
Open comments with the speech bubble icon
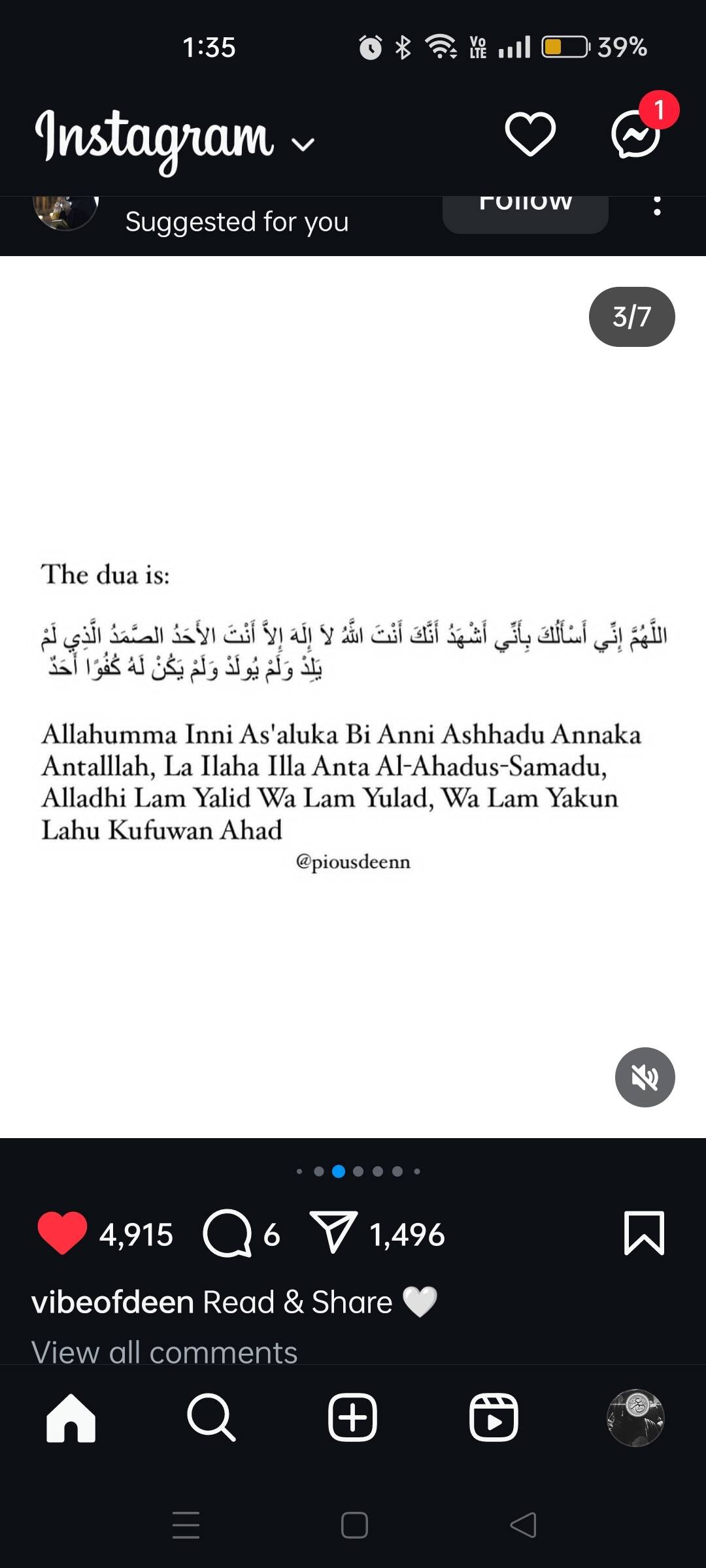tap(227, 1233)
